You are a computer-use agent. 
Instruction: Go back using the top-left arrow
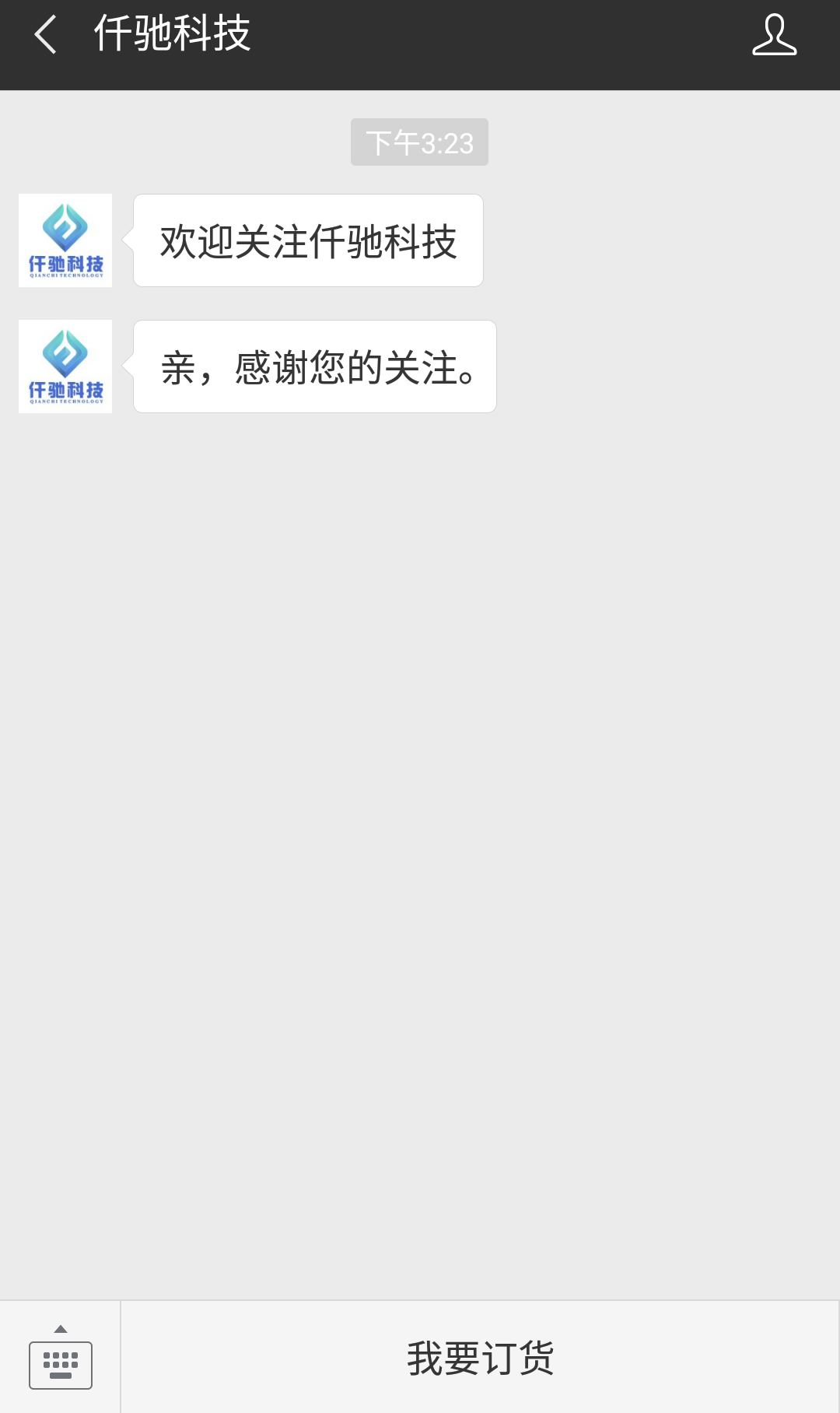coord(45,35)
